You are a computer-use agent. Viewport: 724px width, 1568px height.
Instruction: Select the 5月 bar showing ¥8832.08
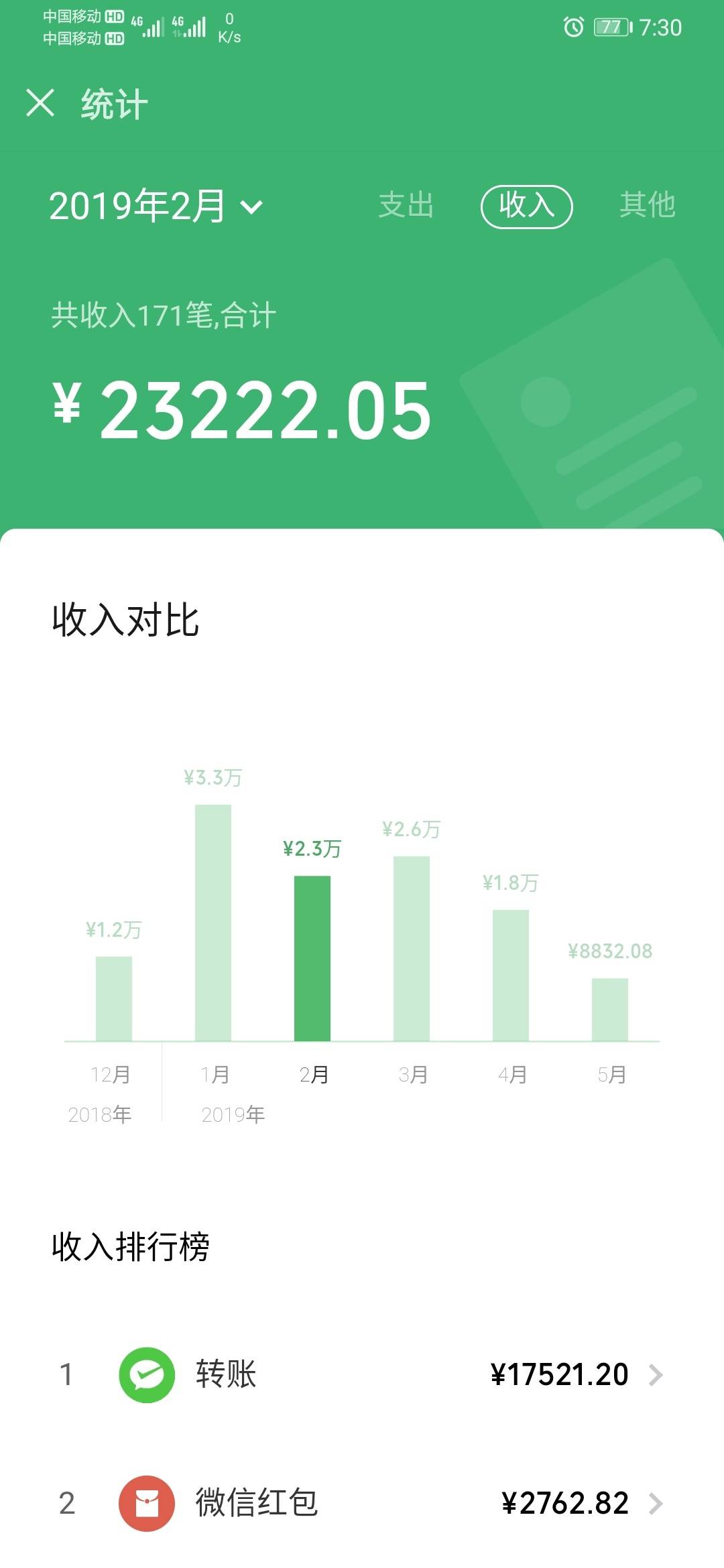click(x=610, y=1008)
